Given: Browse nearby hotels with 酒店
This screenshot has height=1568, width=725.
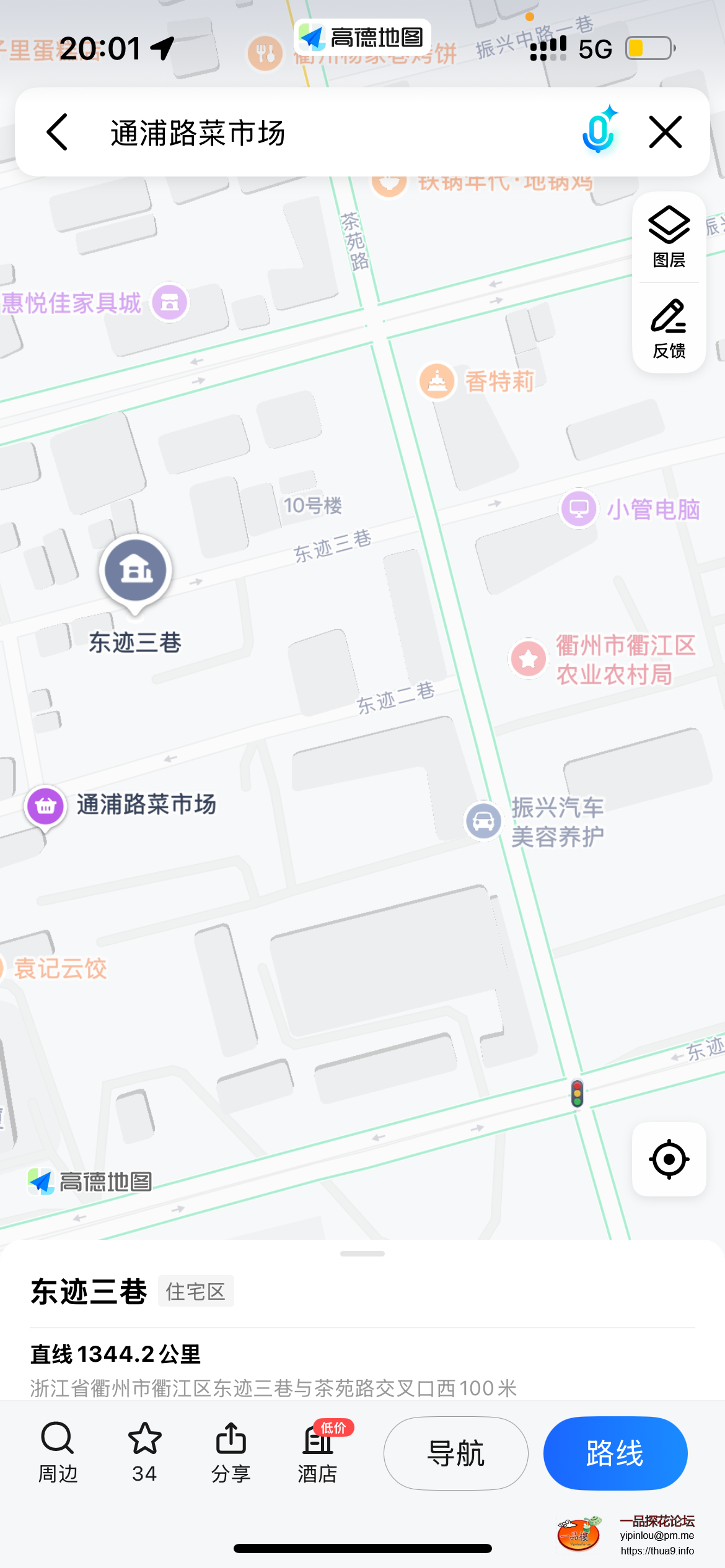Looking at the screenshot, I should pyautogui.click(x=318, y=1452).
